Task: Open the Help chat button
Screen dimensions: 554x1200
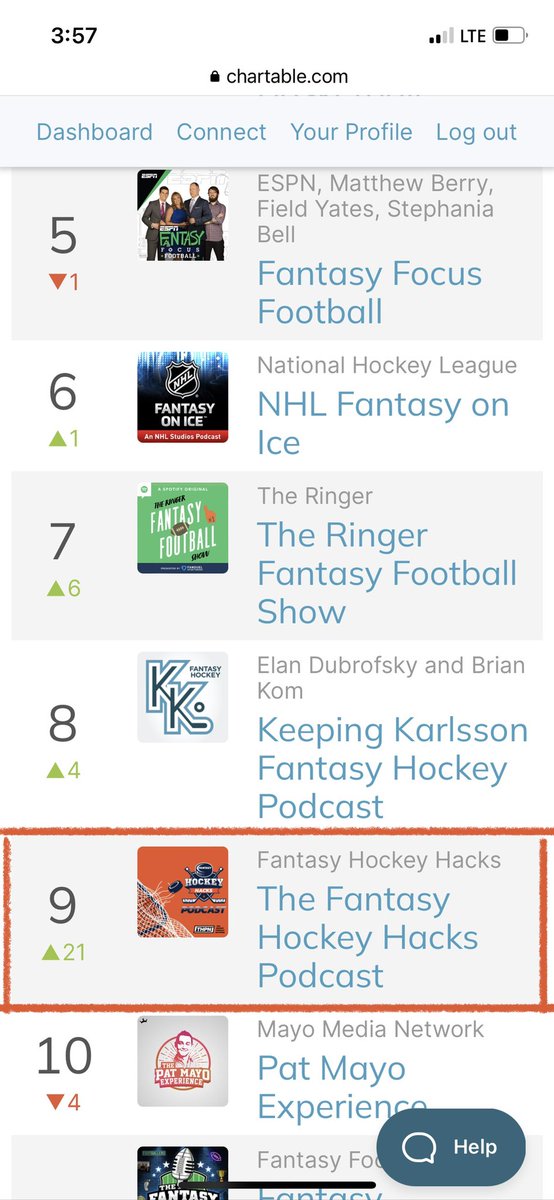Action: [x=451, y=1147]
